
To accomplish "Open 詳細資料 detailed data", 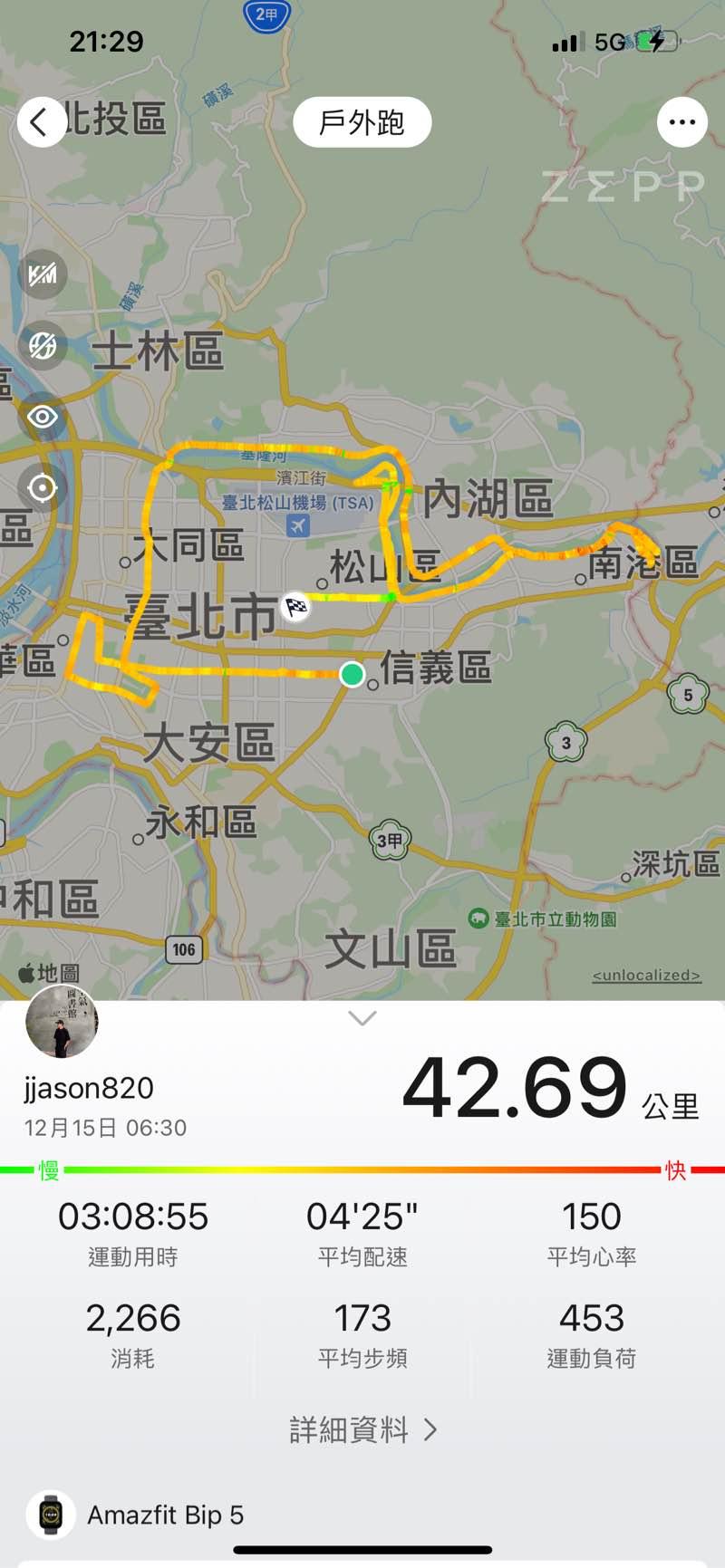I will 362,1430.
